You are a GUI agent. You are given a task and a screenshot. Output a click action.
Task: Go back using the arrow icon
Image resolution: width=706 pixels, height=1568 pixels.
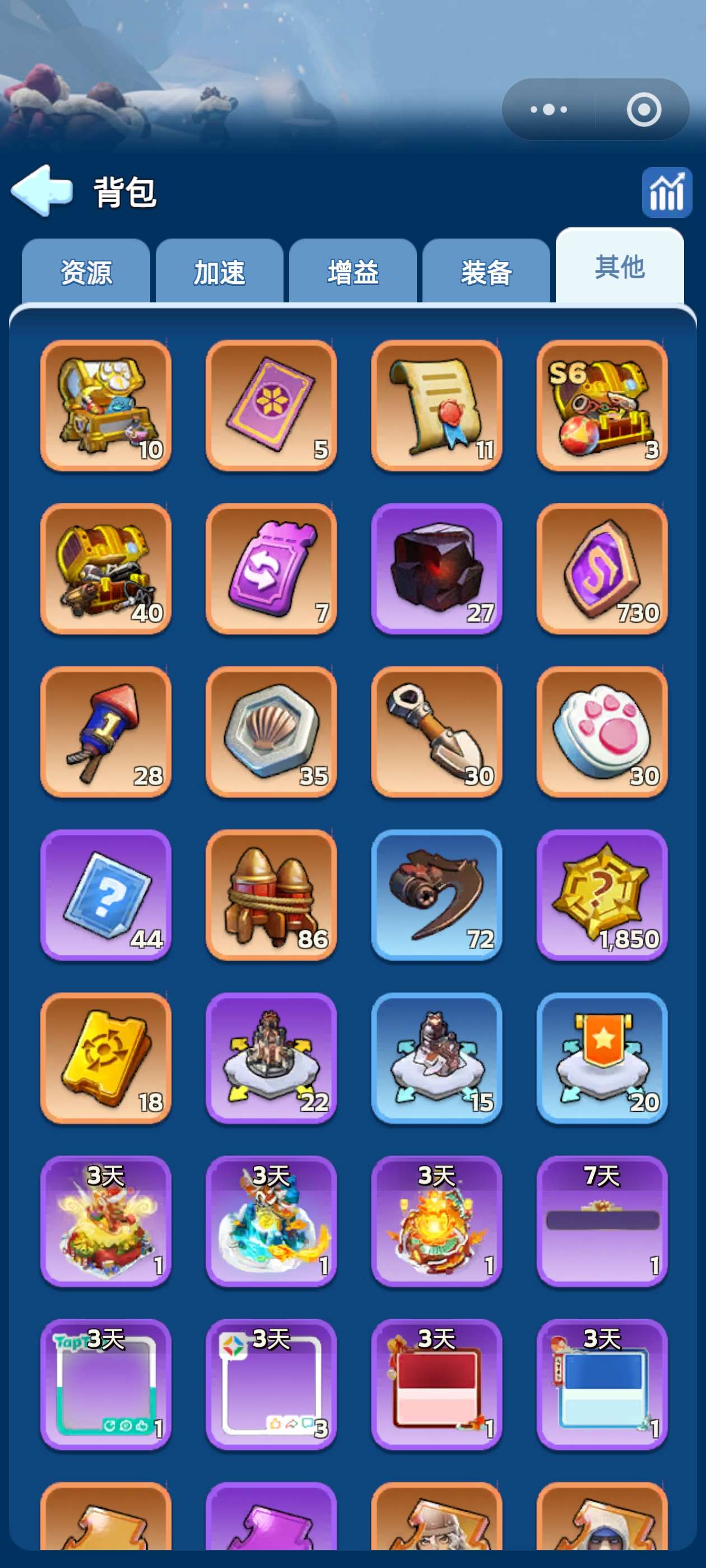coord(41,190)
